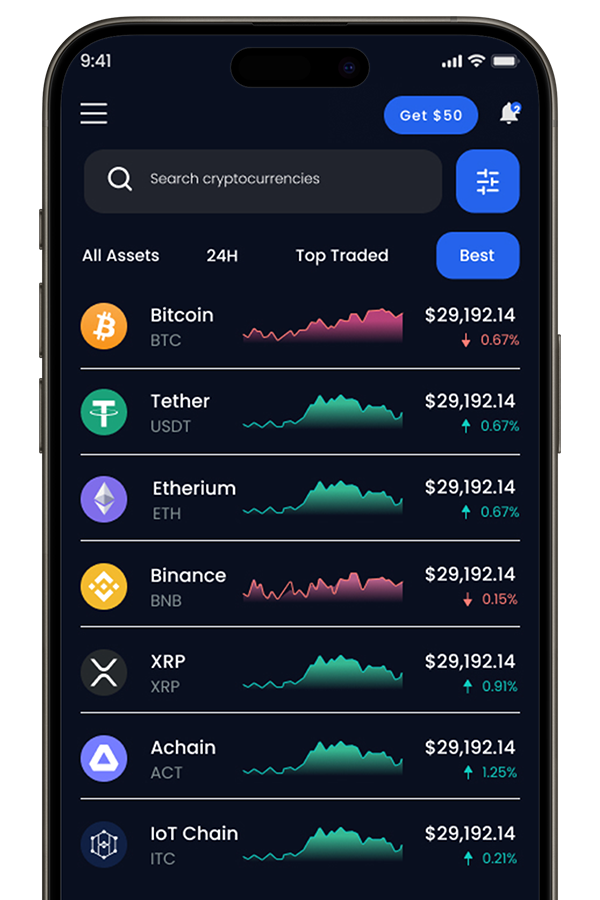Screen dimensions: 600x900
Task: View Achain ACT details
Action: coord(300,758)
